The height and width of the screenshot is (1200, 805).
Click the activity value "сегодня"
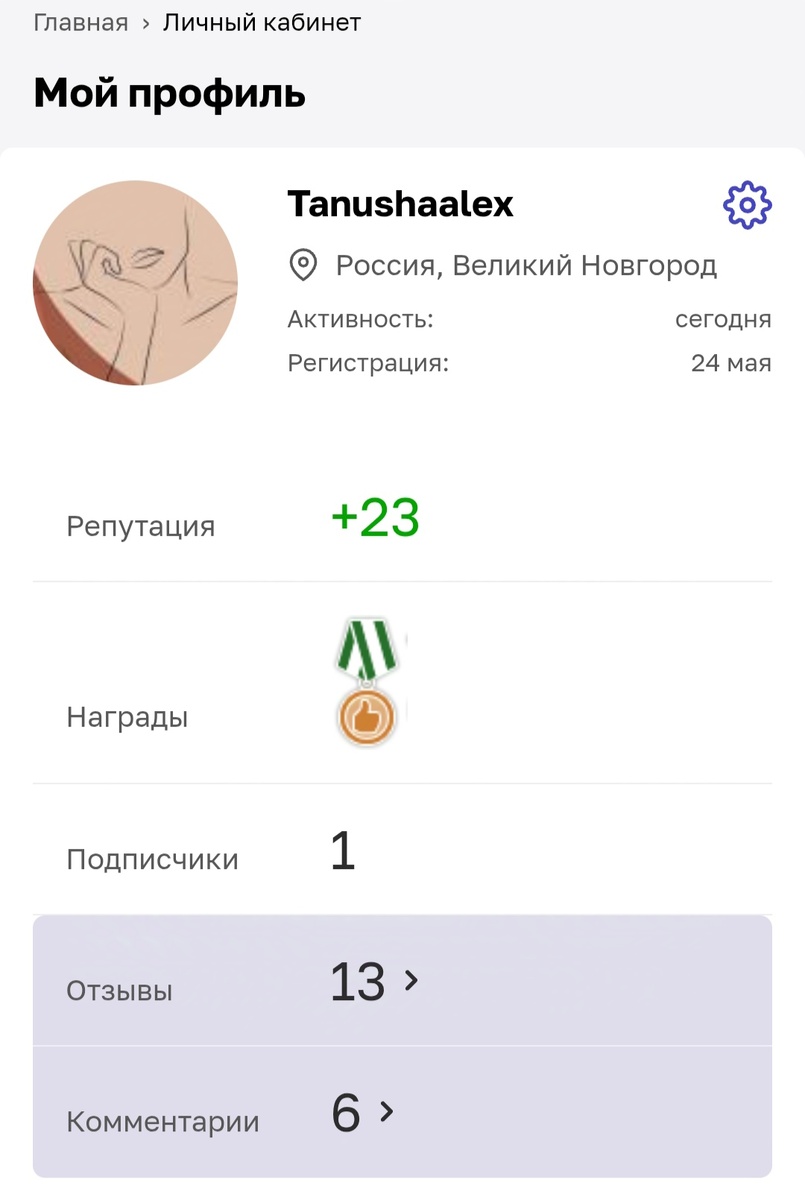pyautogui.click(x=723, y=319)
